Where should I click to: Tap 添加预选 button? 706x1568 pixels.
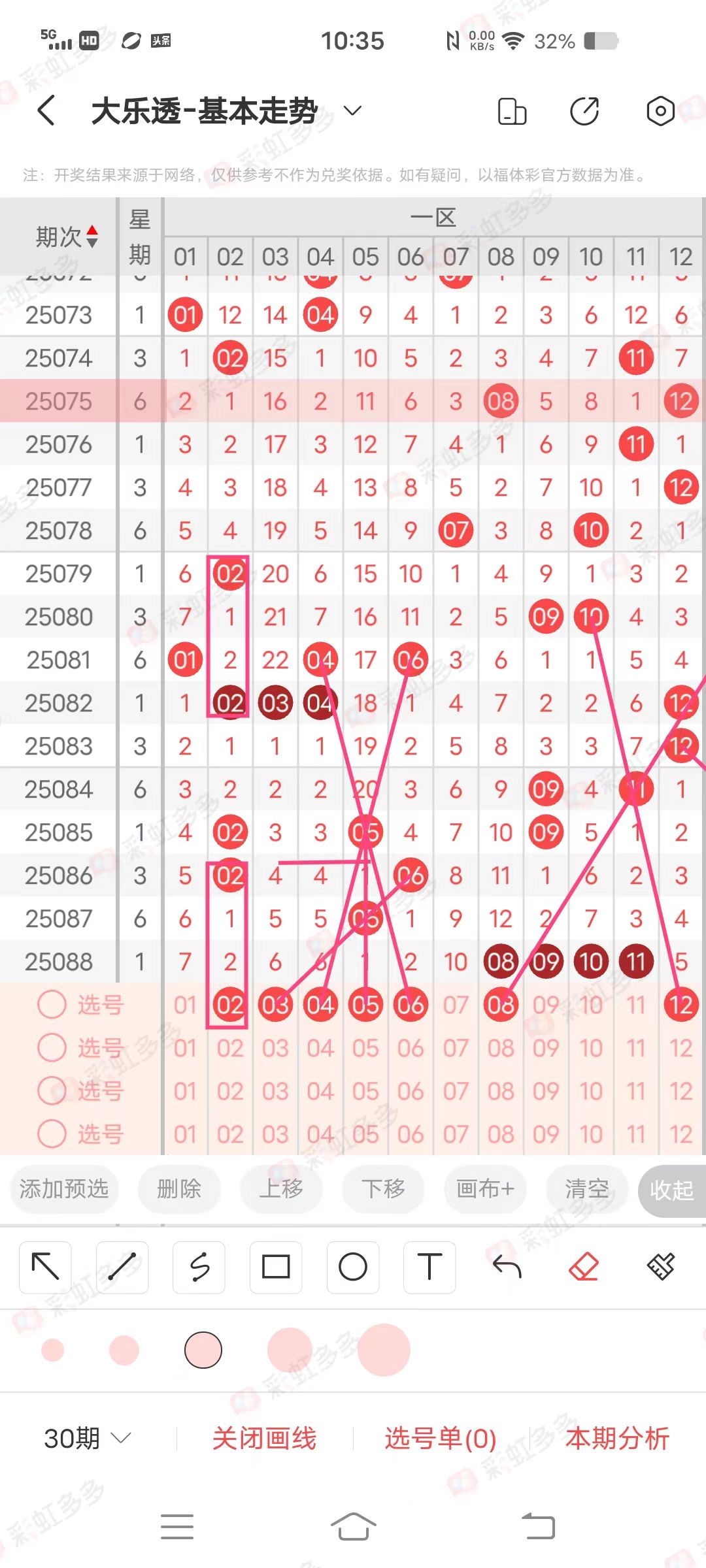tap(64, 1189)
